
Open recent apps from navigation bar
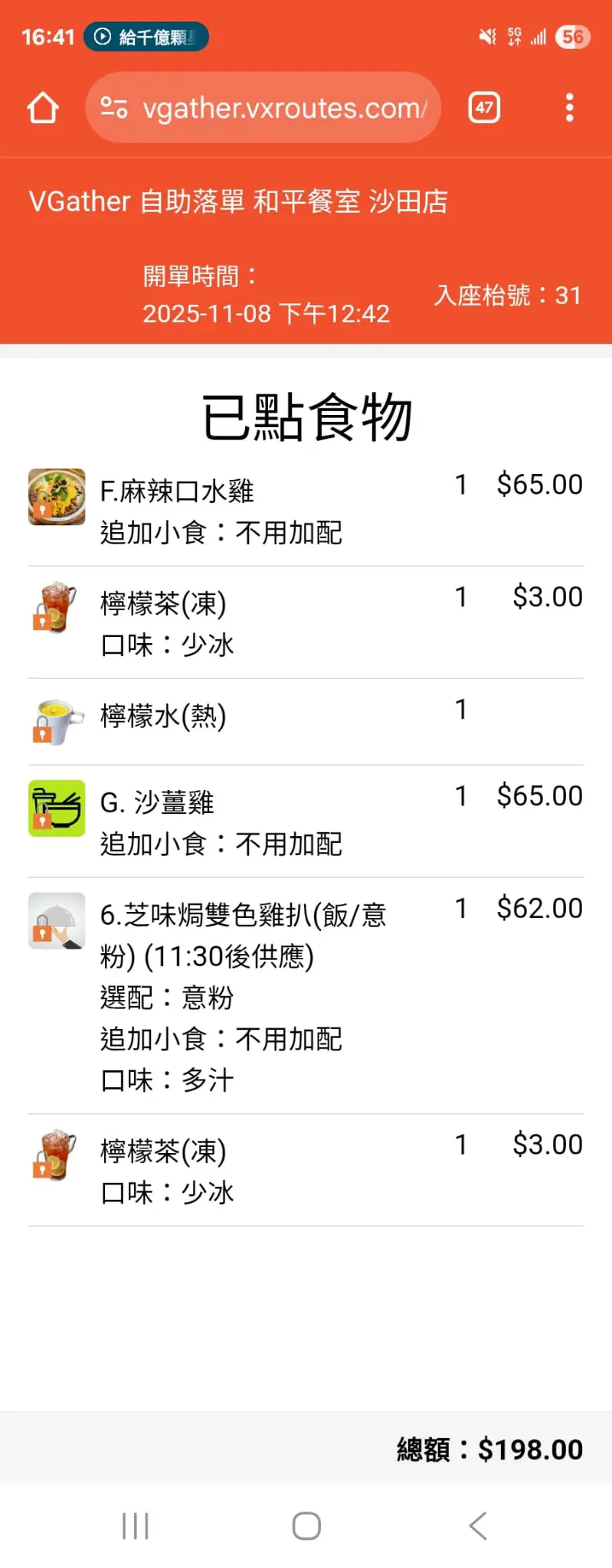(136, 1525)
